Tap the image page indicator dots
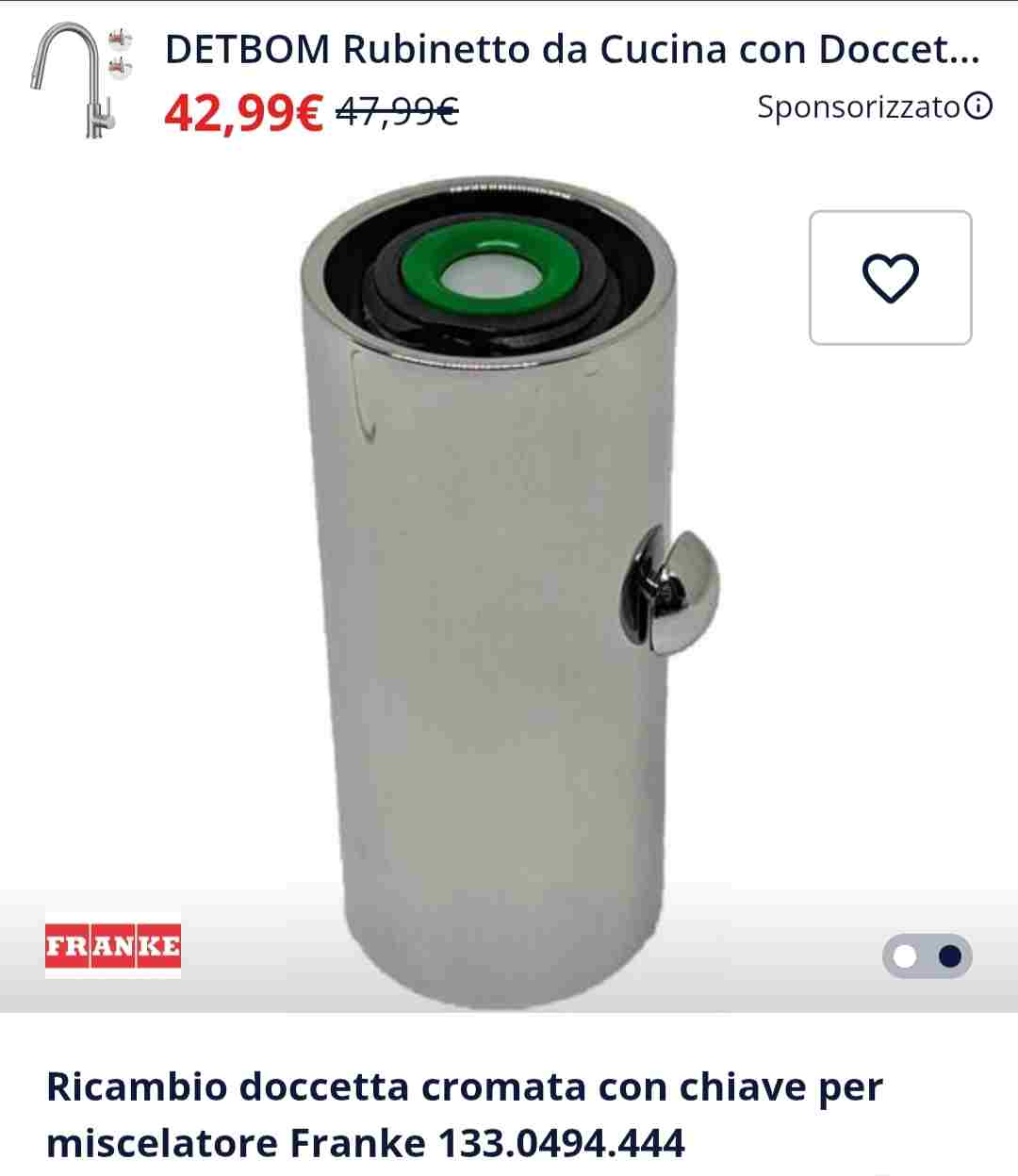Viewport: 1018px width, 1176px height. pyautogui.click(x=927, y=956)
